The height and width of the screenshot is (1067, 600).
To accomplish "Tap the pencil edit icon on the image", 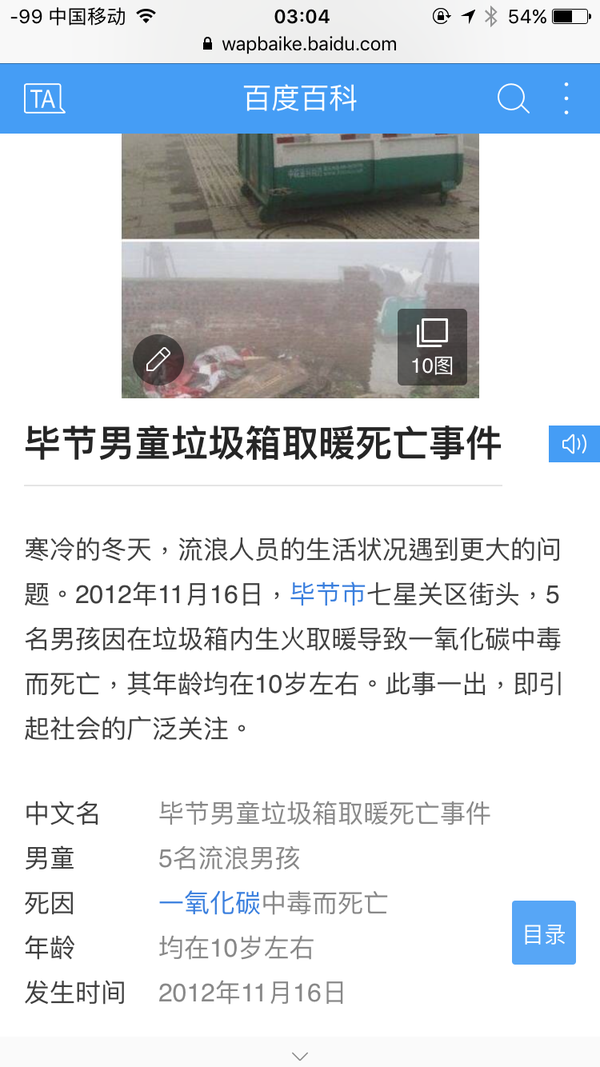I will tap(158, 359).
